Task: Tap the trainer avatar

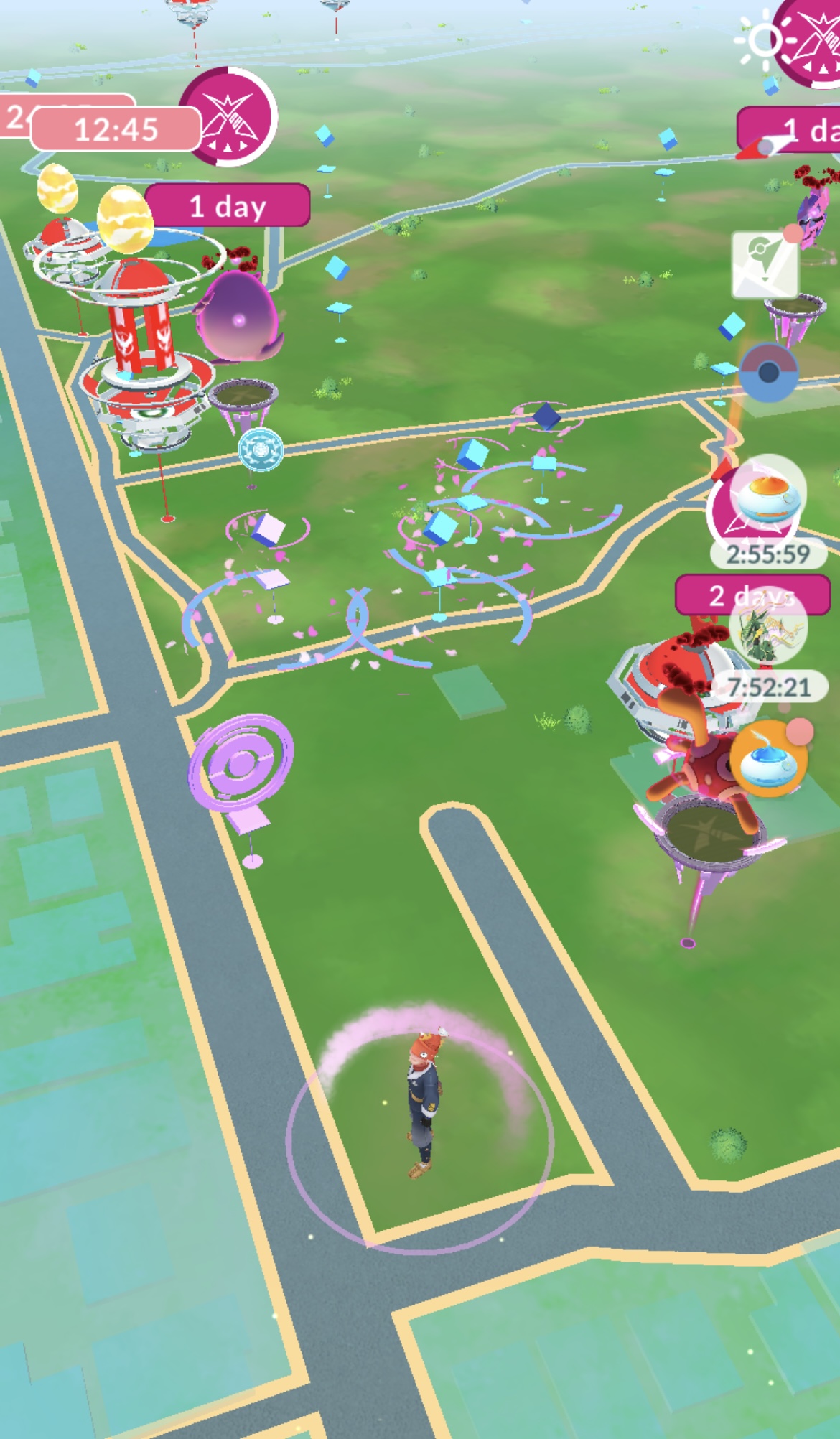Action: click(424, 1100)
